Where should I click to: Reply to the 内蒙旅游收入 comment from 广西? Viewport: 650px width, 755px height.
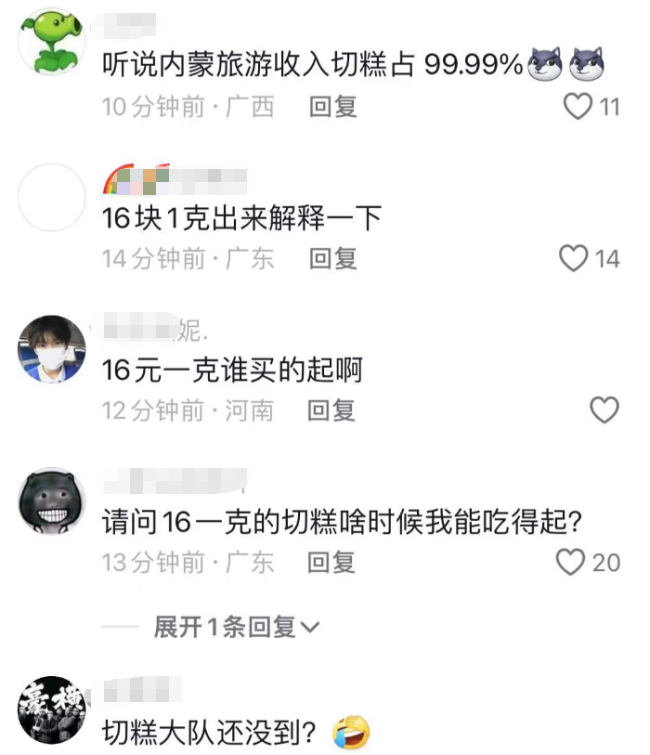tap(333, 107)
